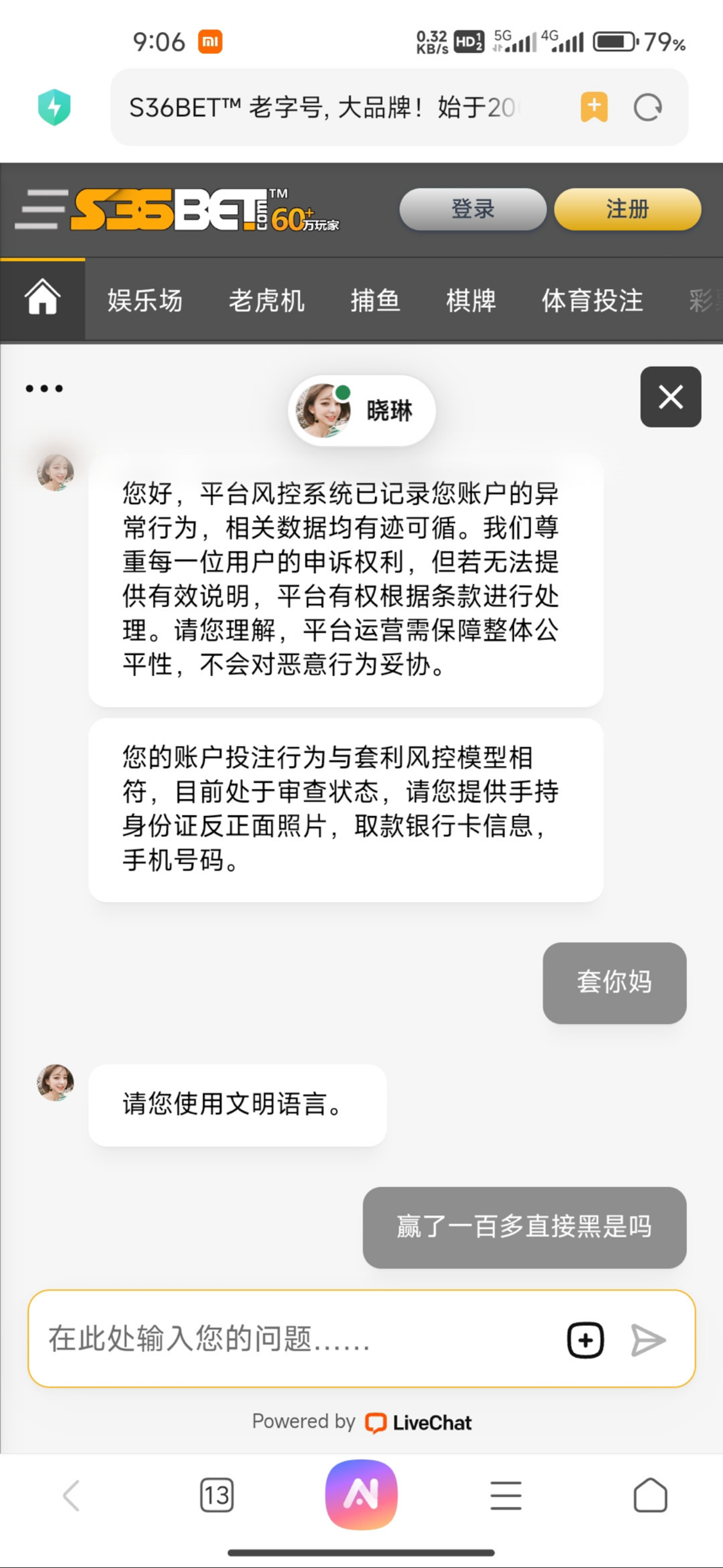Screen dimensions: 723x1568
Task: Open the chat options three-dot menu
Action: (44, 388)
